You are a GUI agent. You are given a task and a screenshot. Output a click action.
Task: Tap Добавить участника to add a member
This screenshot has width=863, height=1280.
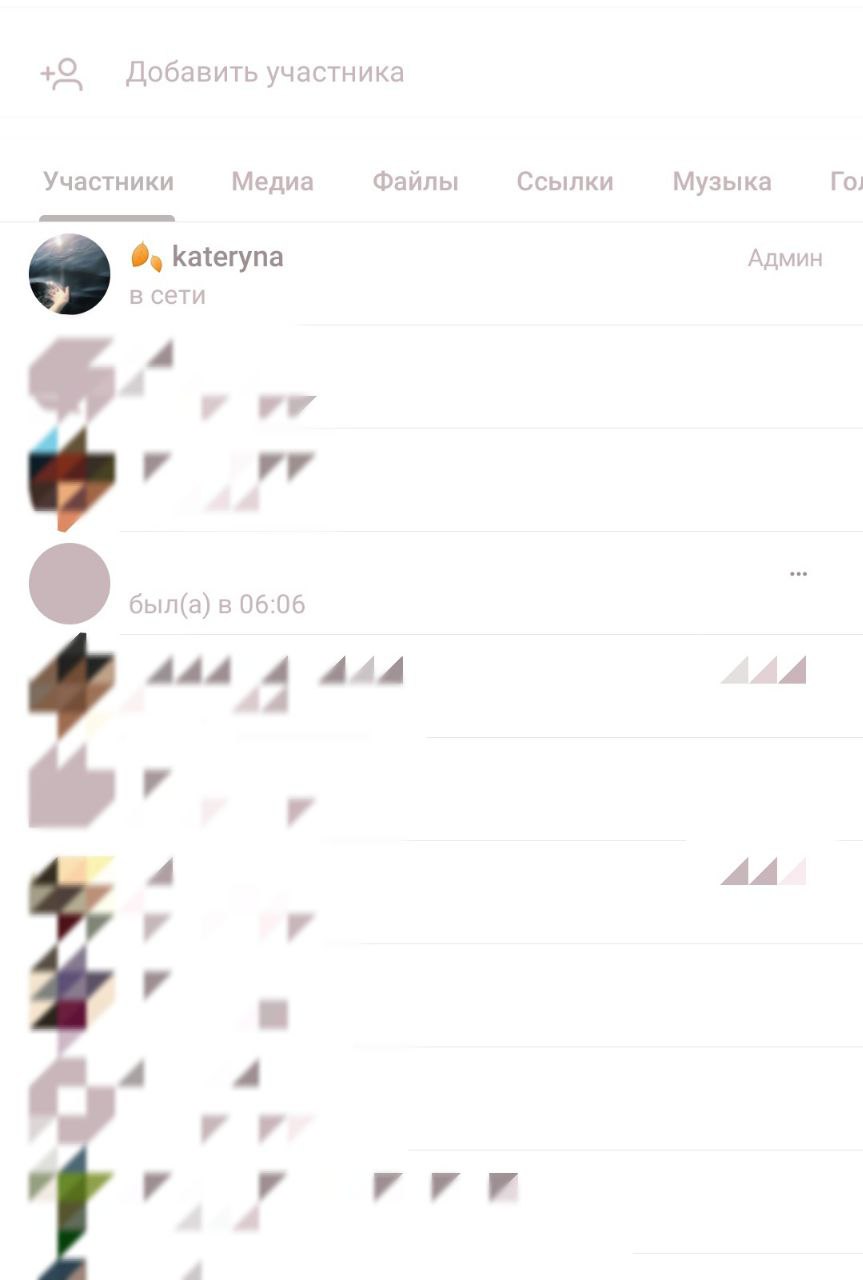click(264, 73)
